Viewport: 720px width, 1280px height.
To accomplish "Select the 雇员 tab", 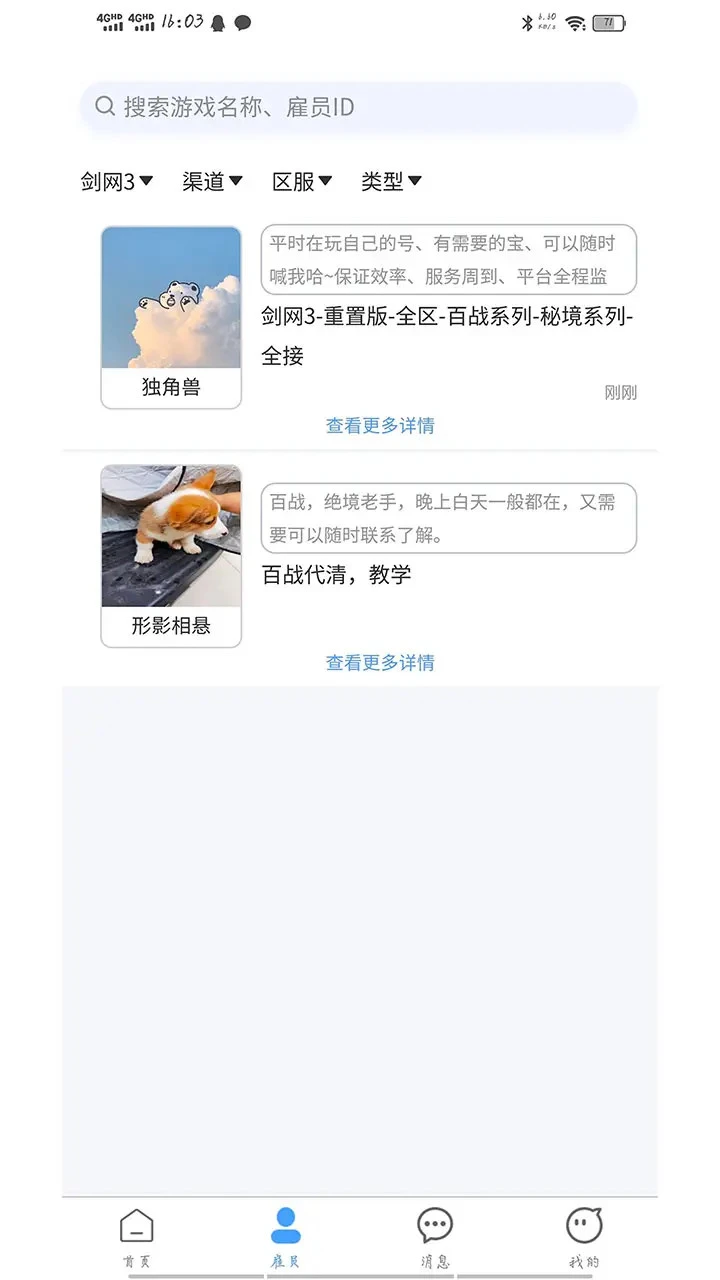I will click(x=286, y=1237).
